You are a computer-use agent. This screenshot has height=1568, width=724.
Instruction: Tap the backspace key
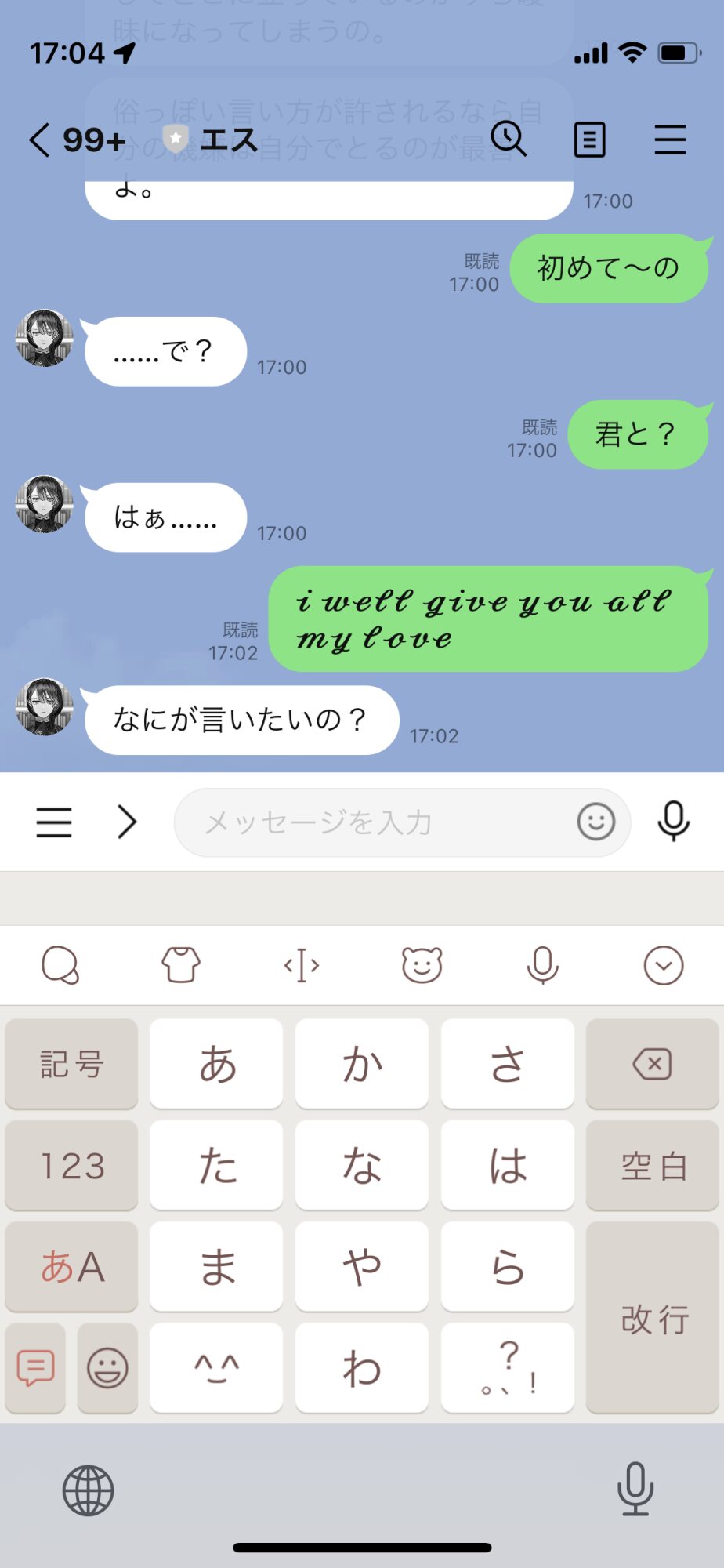652,1064
